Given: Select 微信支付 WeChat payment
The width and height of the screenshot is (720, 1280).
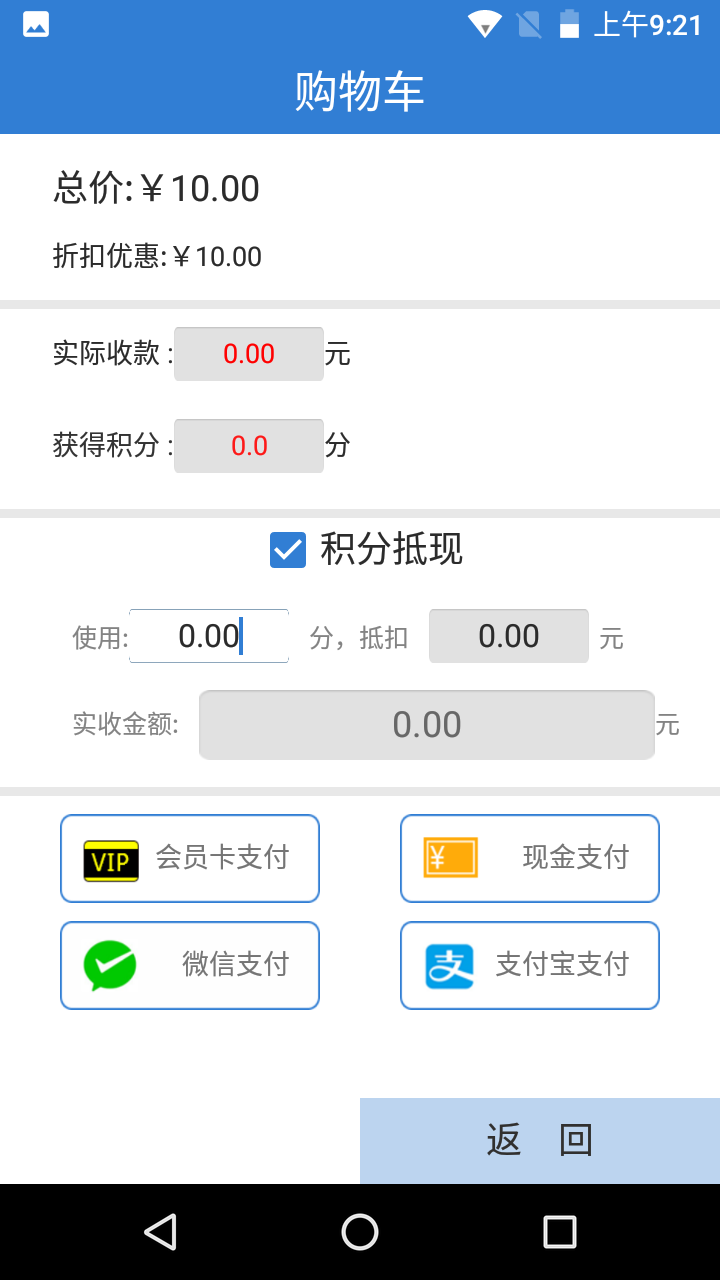Looking at the screenshot, I should [x=190, y=965].
